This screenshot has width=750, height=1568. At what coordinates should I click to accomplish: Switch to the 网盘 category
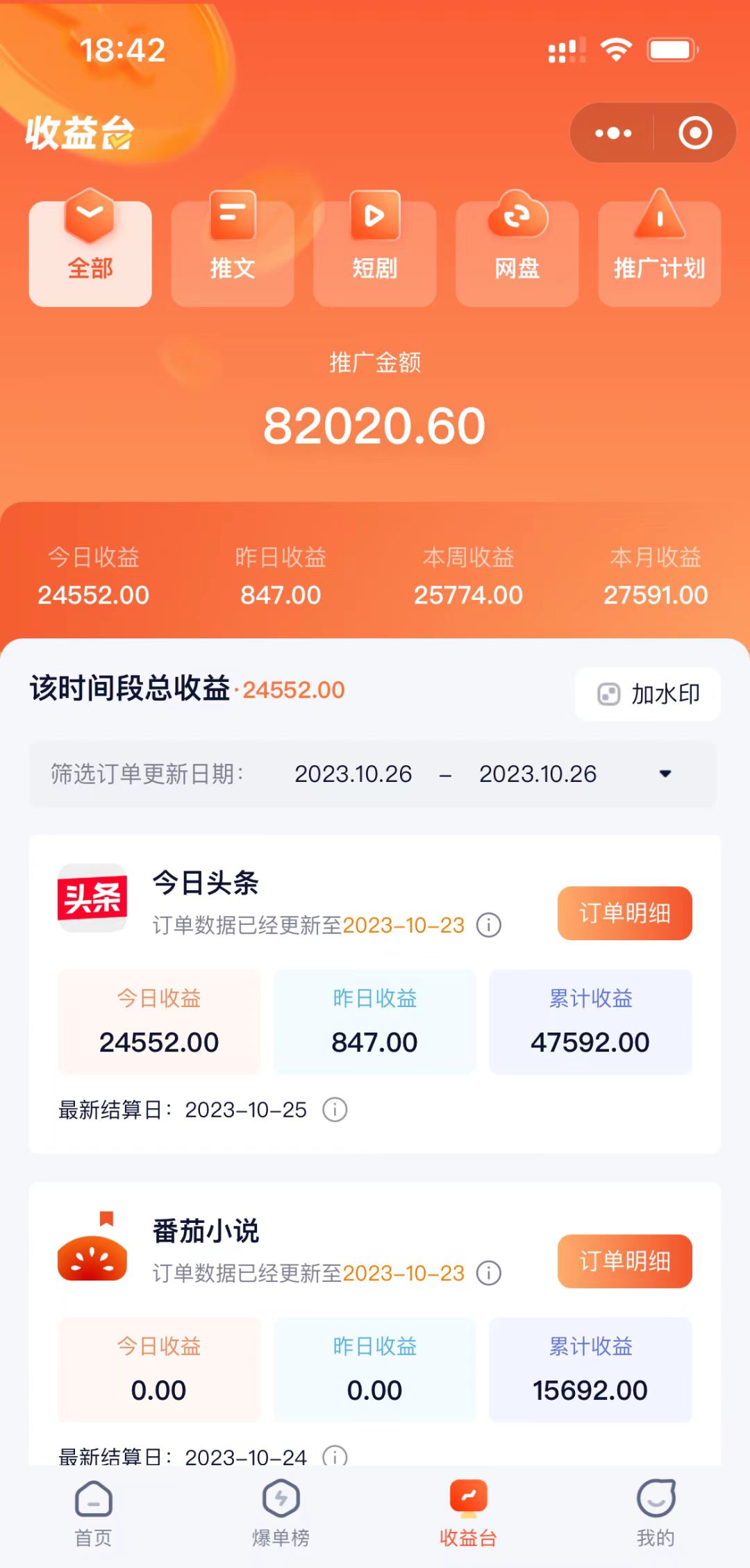pyautogui.click(x=517, y=254)
